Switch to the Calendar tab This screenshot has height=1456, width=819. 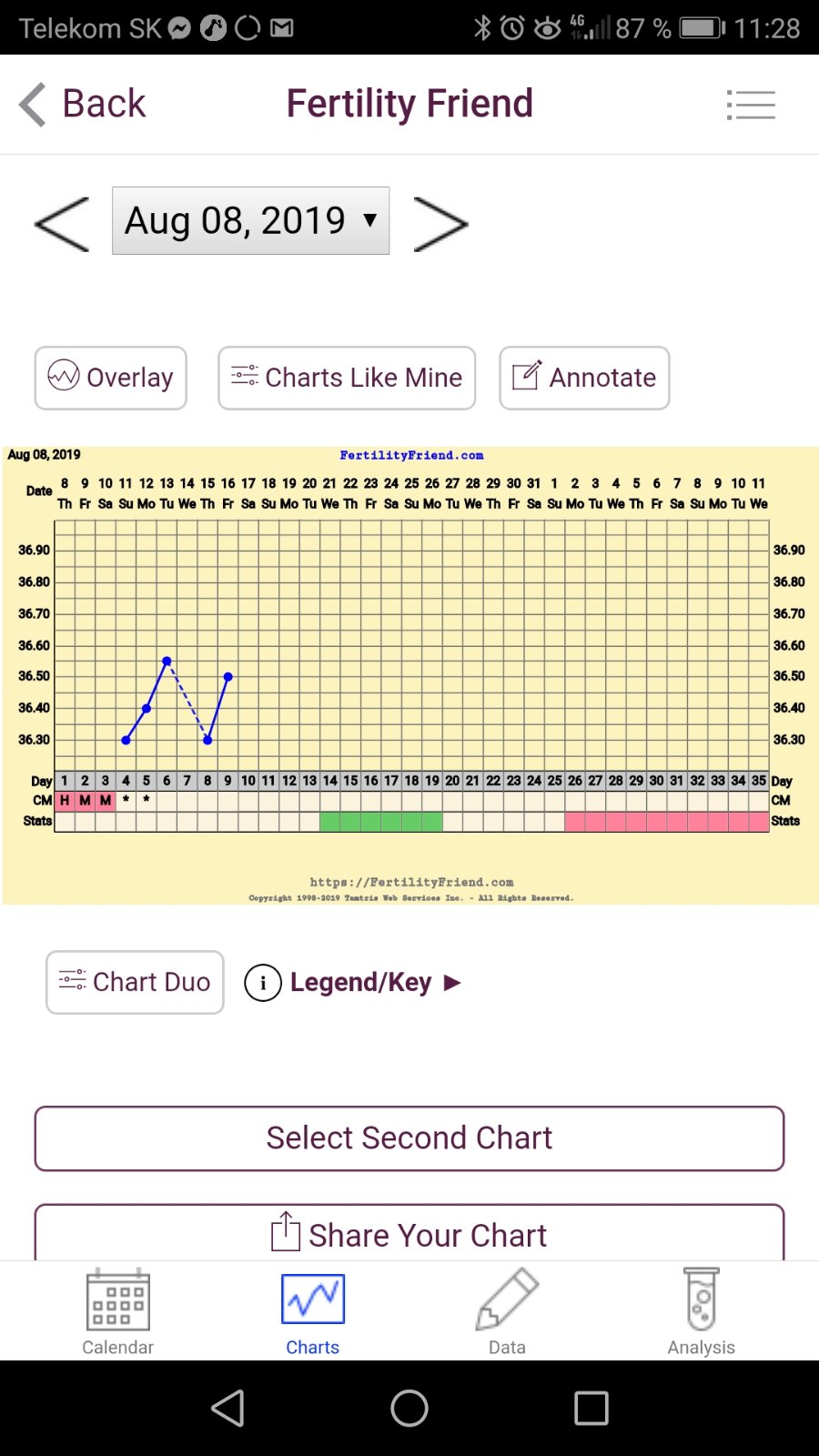coord(118,1311)
